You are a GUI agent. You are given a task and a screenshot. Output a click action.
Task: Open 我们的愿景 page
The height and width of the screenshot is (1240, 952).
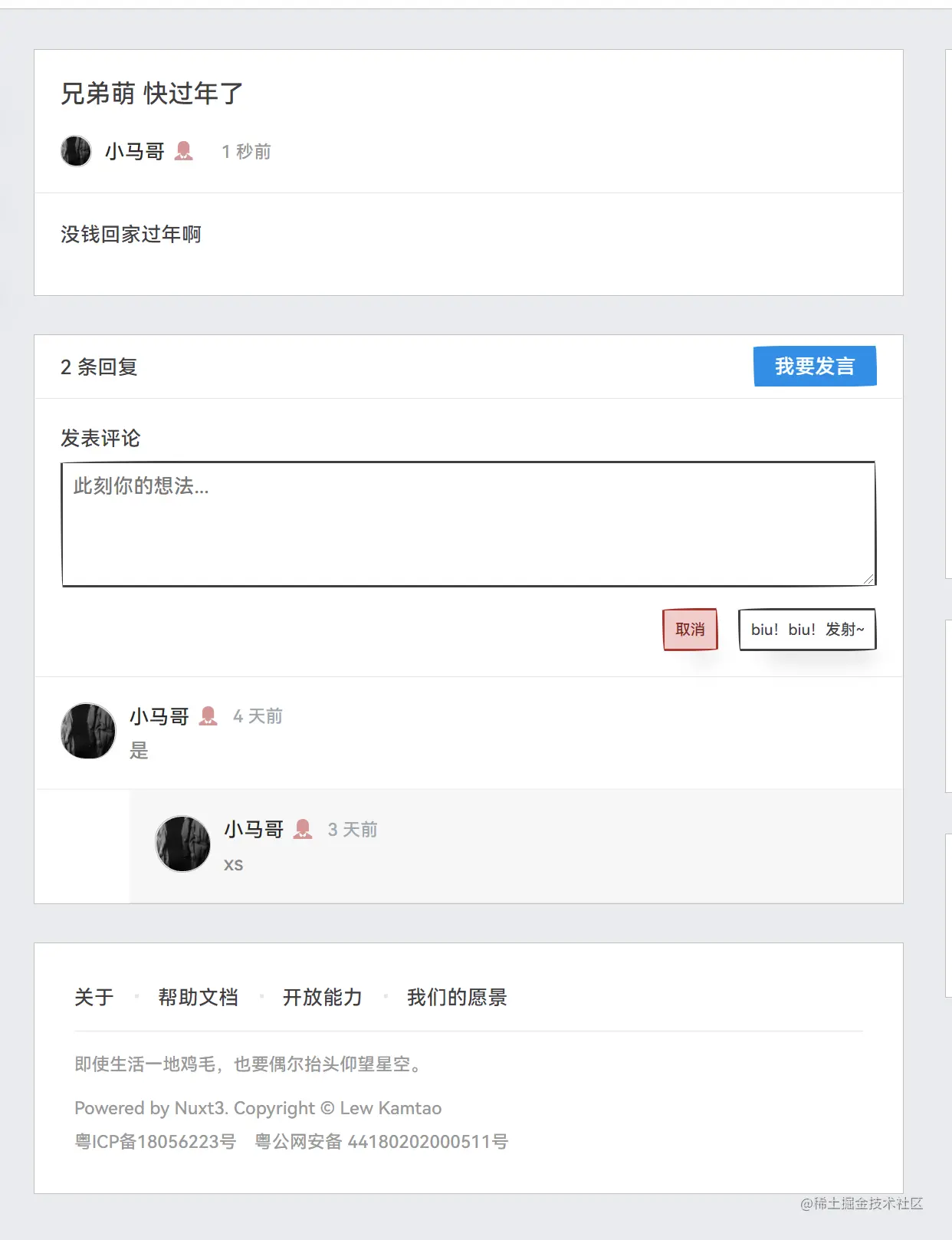click(x=457, y=997)
